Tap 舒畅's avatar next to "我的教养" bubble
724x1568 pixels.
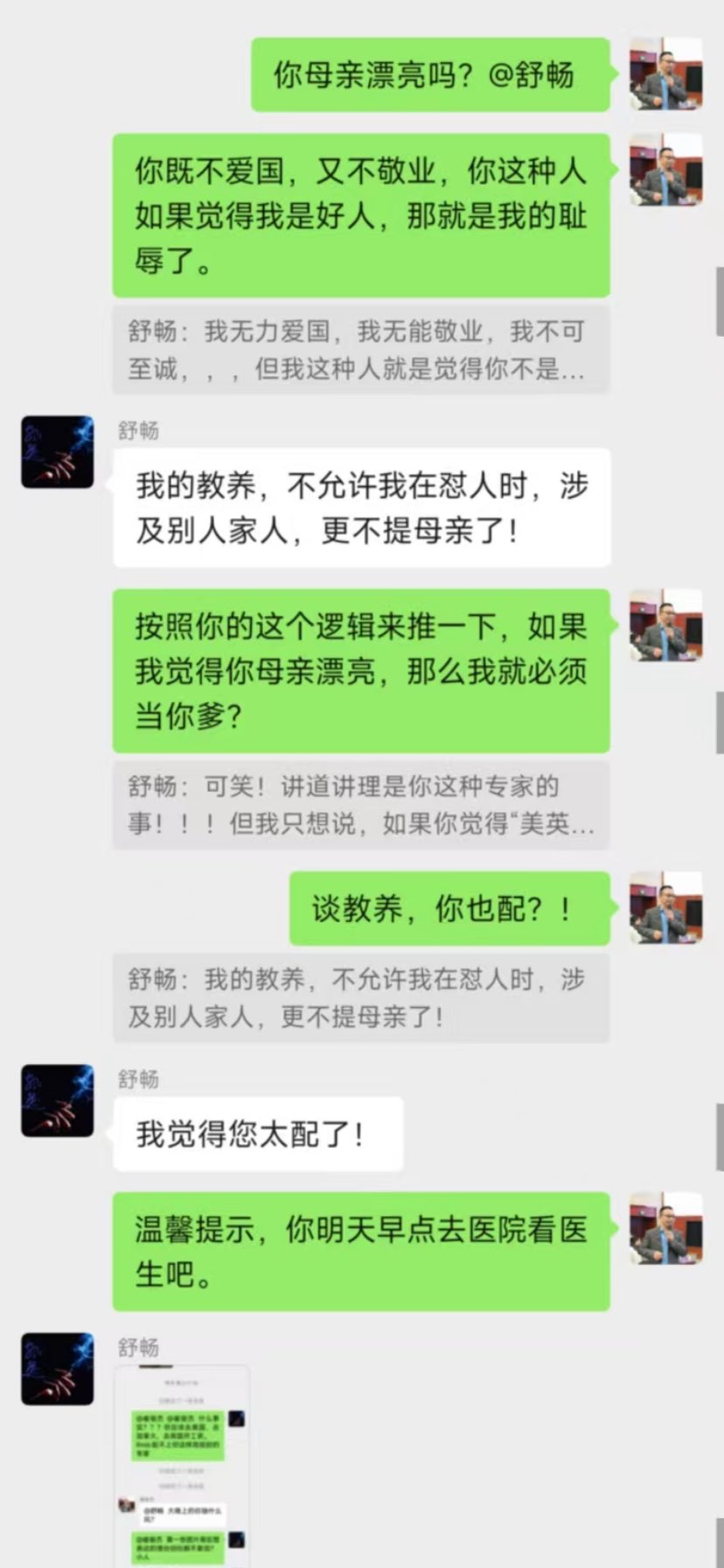tap(58, 451)
